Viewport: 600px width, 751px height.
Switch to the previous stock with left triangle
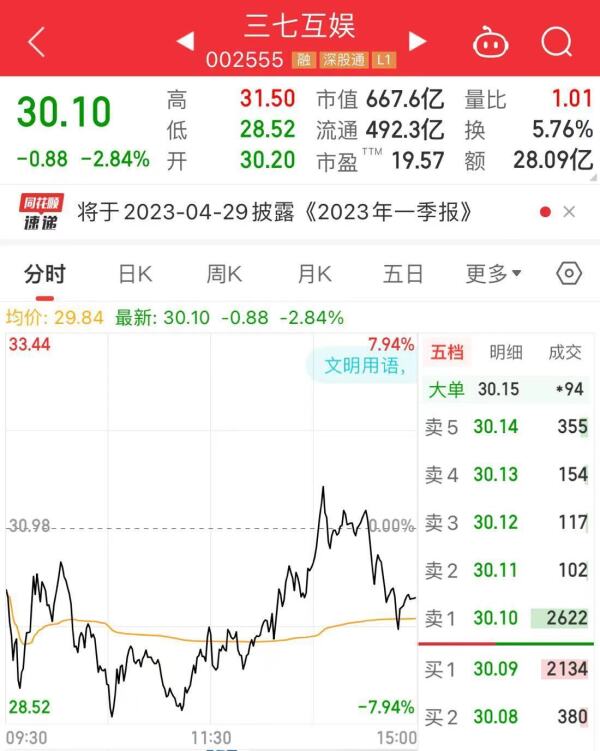[185, 41]
